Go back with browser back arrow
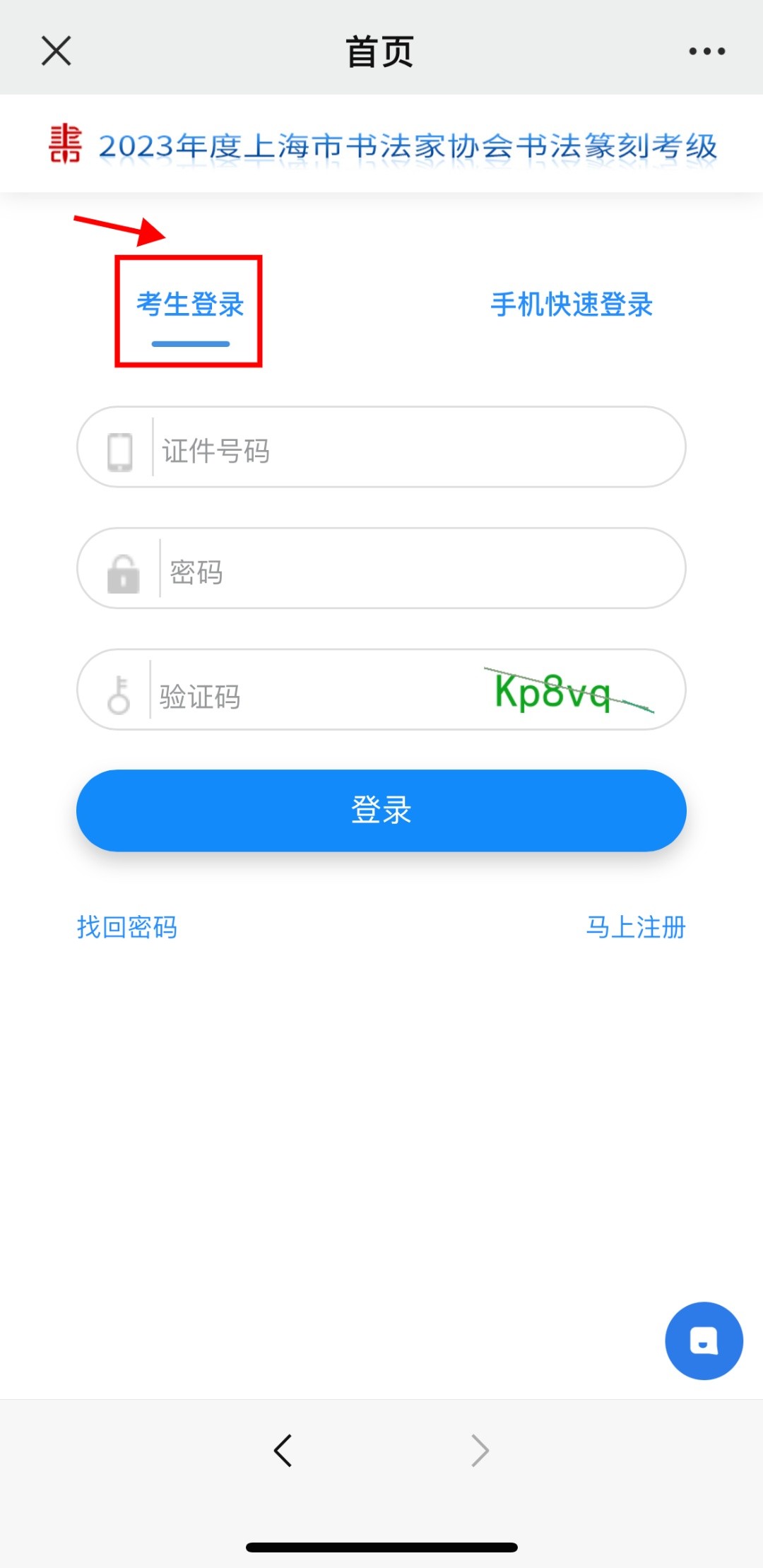The height and width of the screenshot is (1568, 763). point(283,1451)
